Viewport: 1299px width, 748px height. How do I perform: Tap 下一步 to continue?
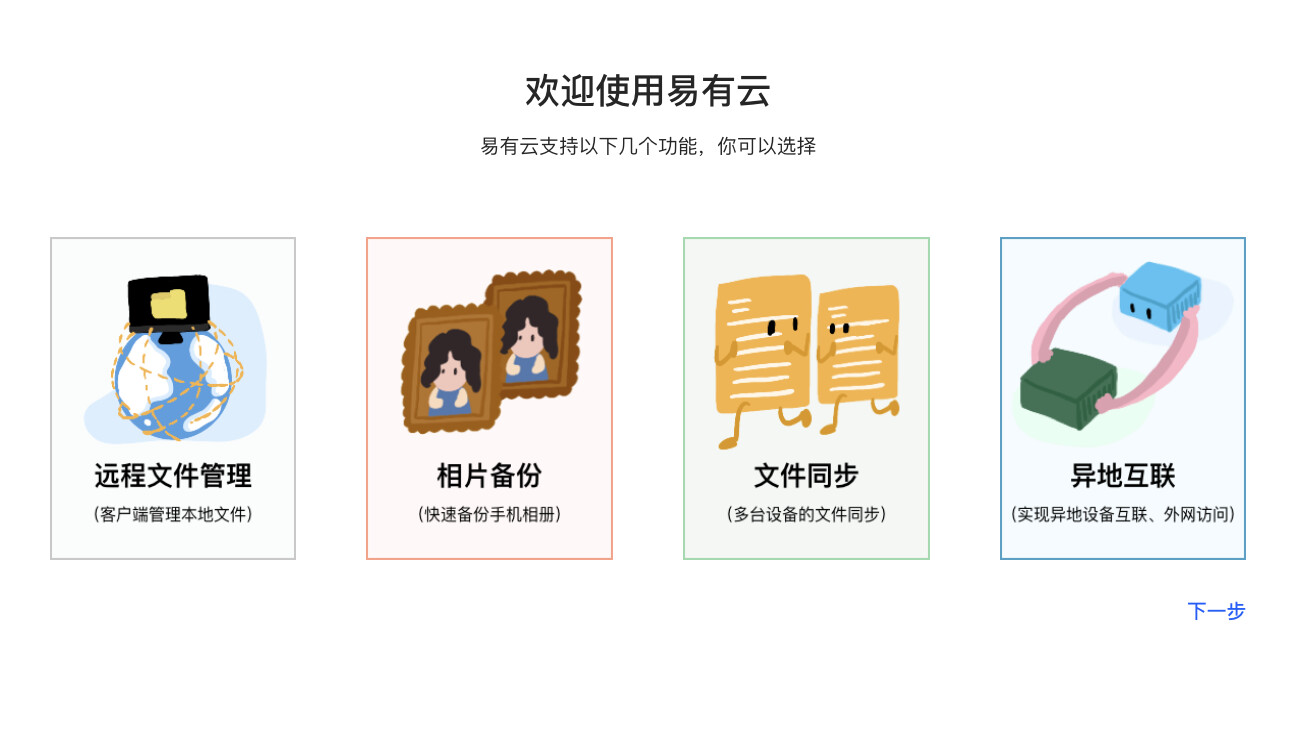click(1216, 611)
